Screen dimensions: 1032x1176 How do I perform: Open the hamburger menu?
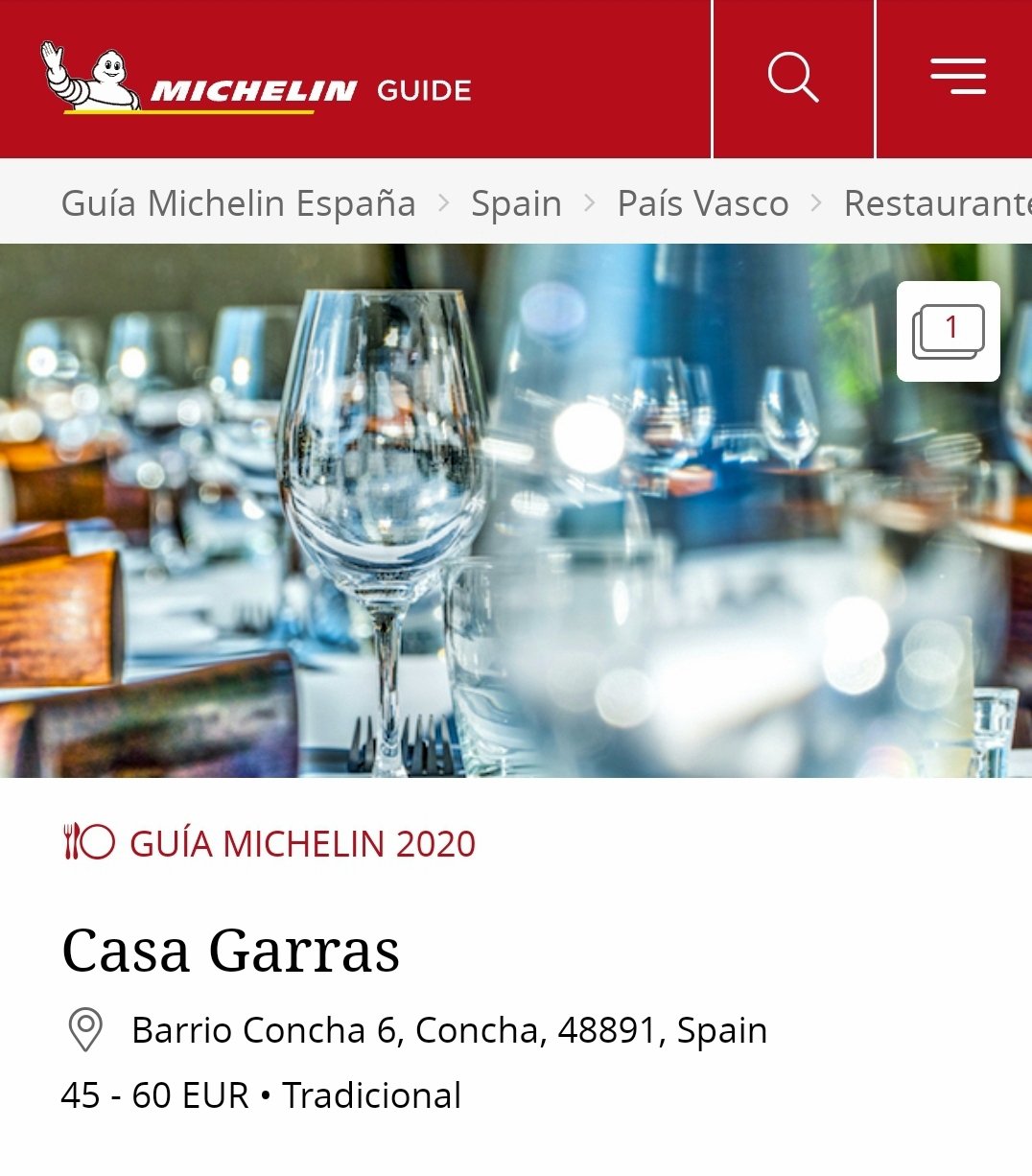(957, 77)
